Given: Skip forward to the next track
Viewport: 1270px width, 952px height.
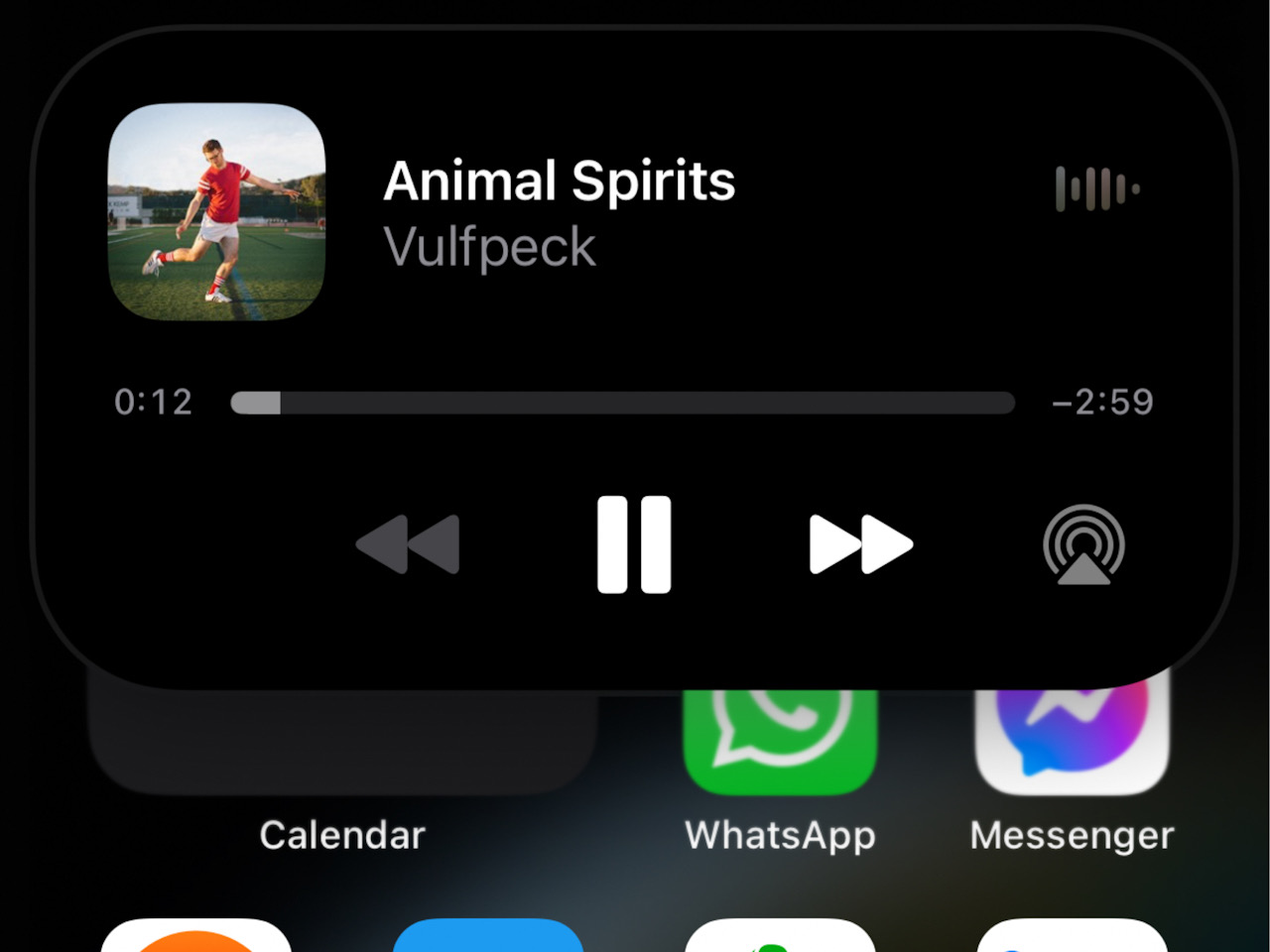Looking at the screenshot, I should point(860,544).
